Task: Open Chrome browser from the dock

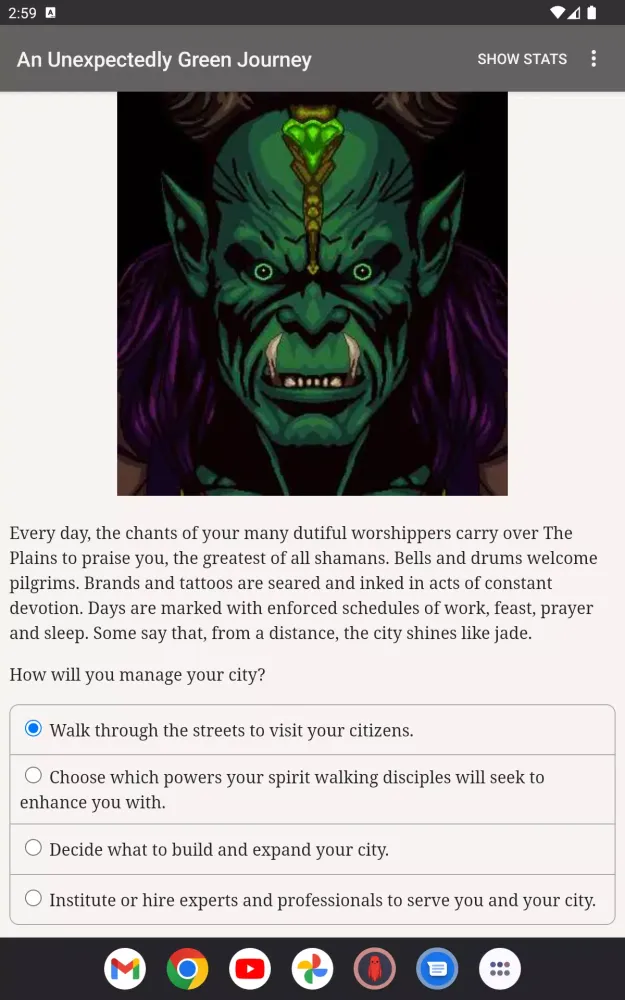Action: (x=187, y=969)
